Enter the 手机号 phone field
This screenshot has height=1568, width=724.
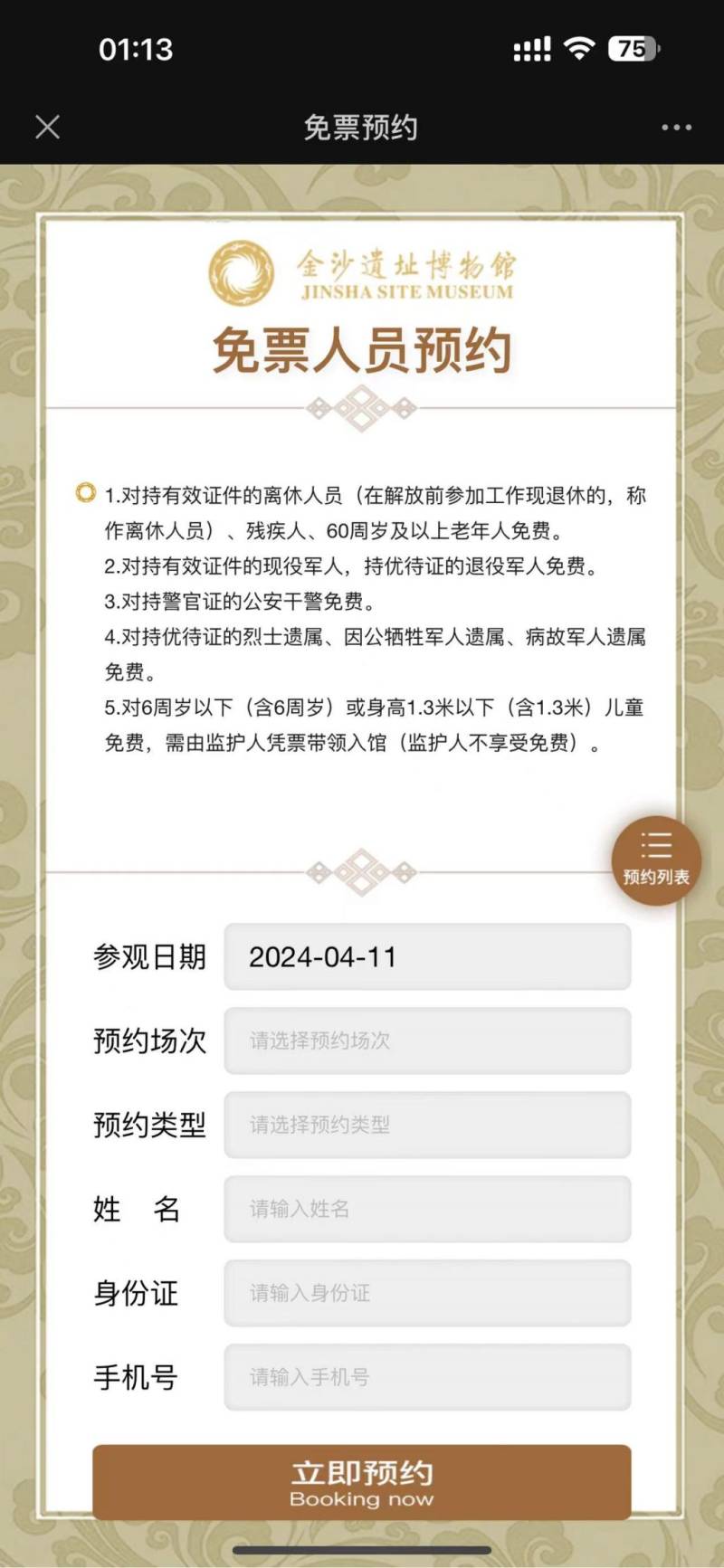coord(427,1377)
